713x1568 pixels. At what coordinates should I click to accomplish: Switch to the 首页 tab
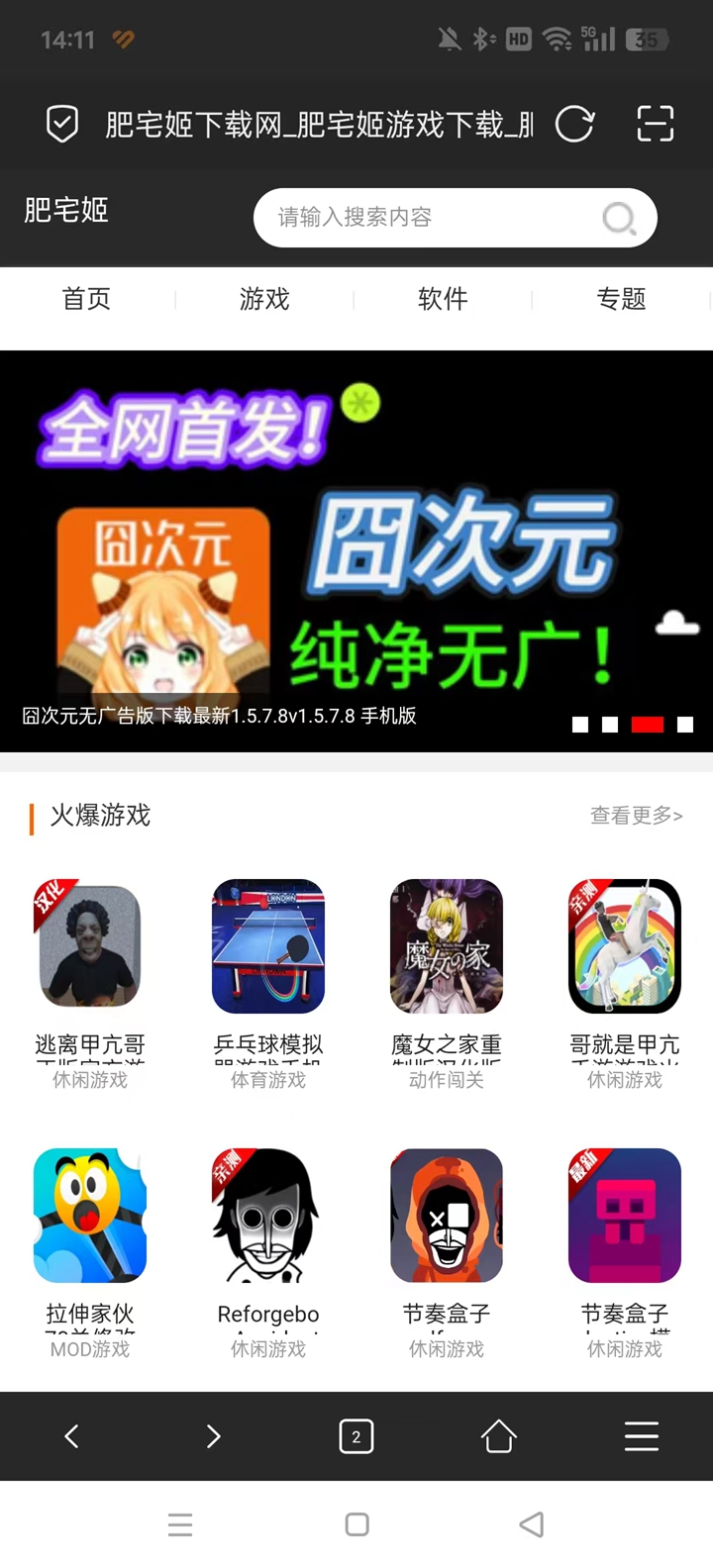tap(87, 299)
